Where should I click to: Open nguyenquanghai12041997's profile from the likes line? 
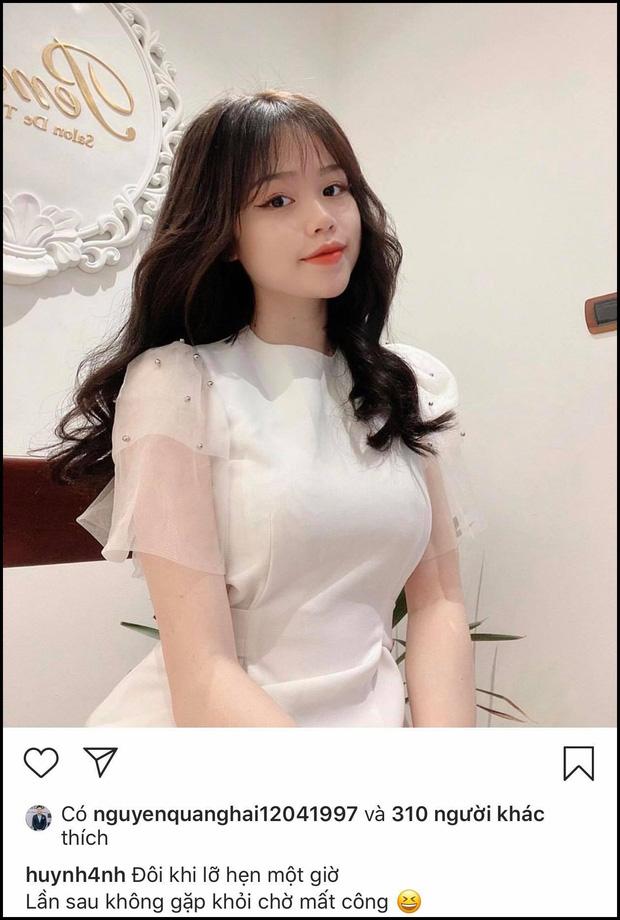(x=223, y=814)
